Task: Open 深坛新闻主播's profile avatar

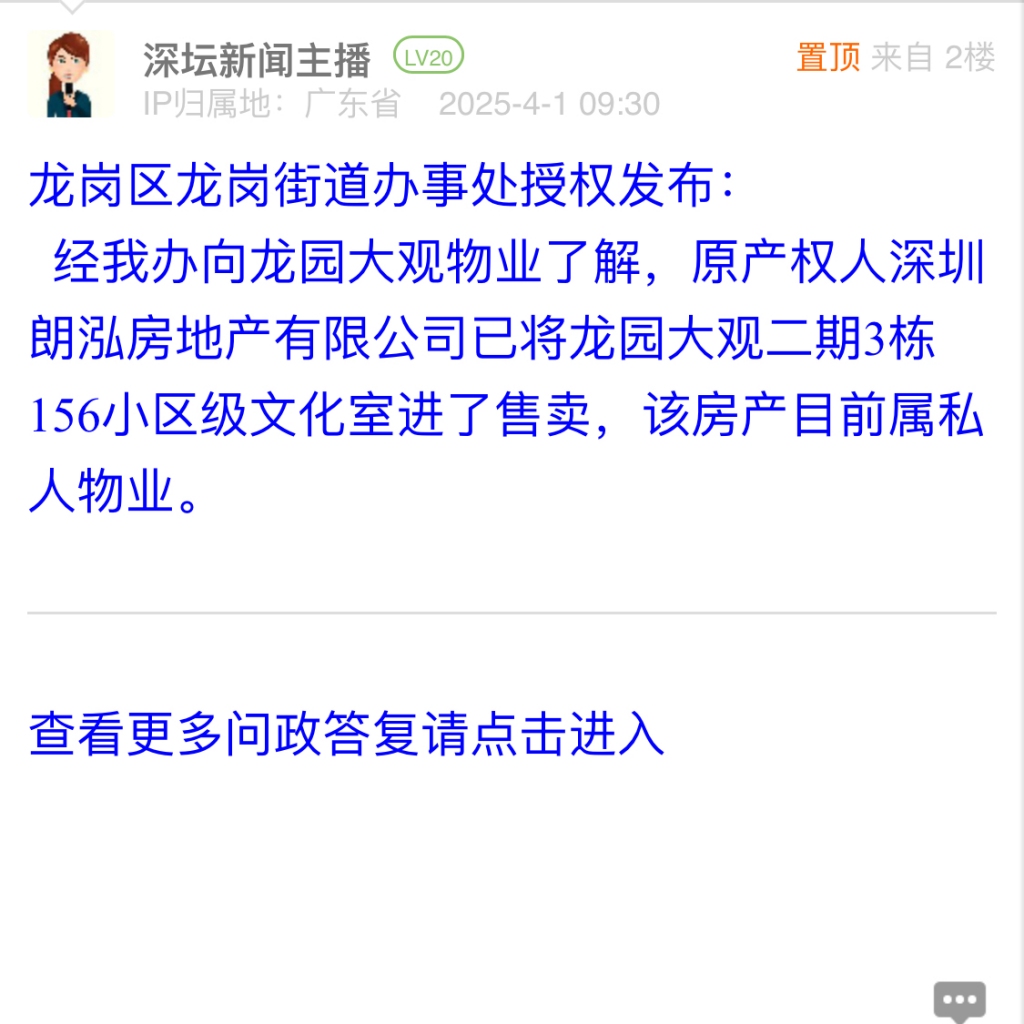Action: 71,74
